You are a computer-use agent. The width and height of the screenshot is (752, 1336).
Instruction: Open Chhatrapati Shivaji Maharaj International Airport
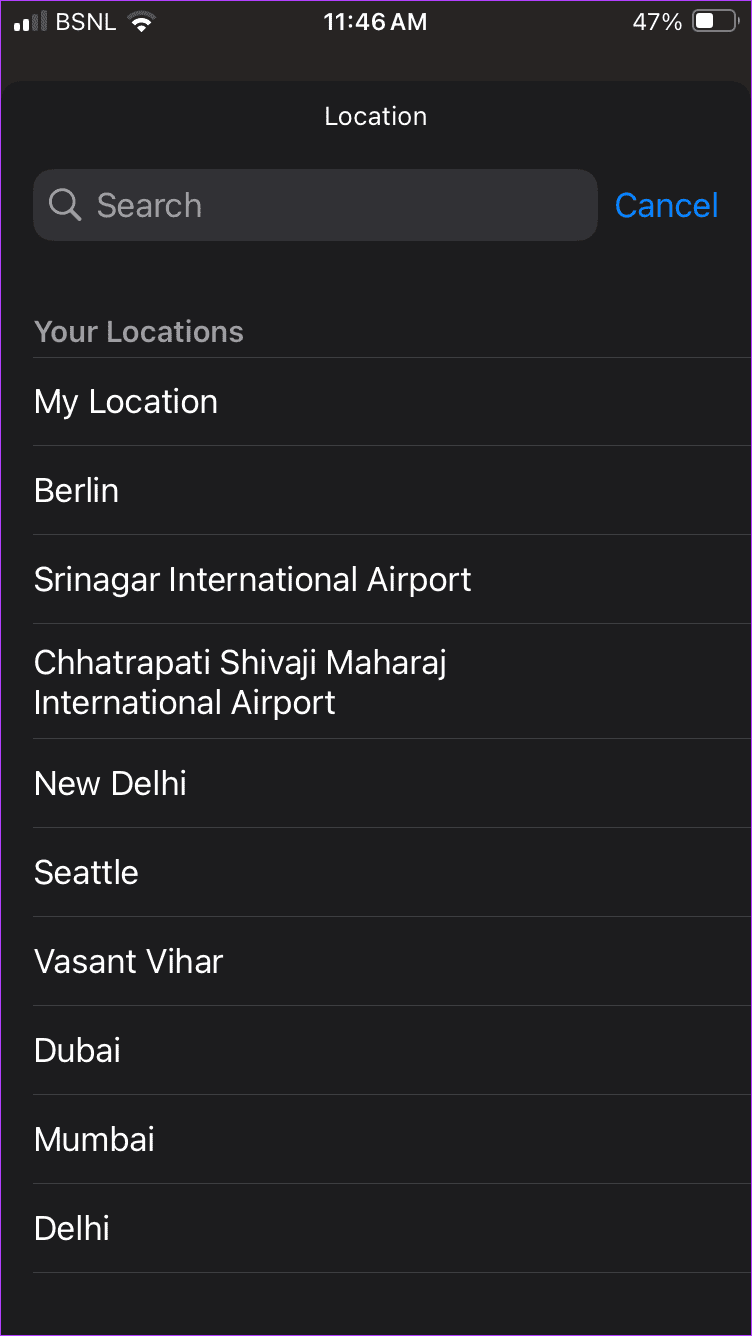[240, 681]
